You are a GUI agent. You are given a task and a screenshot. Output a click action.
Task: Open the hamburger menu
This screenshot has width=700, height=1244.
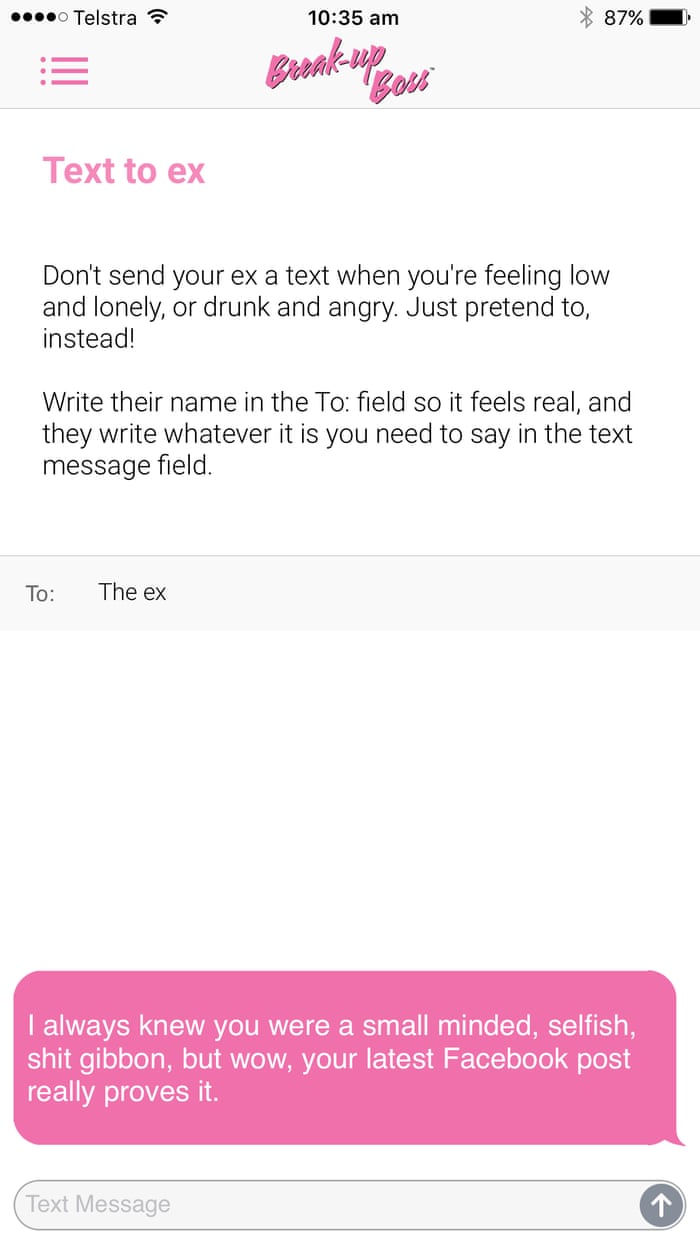click(64, 71)
